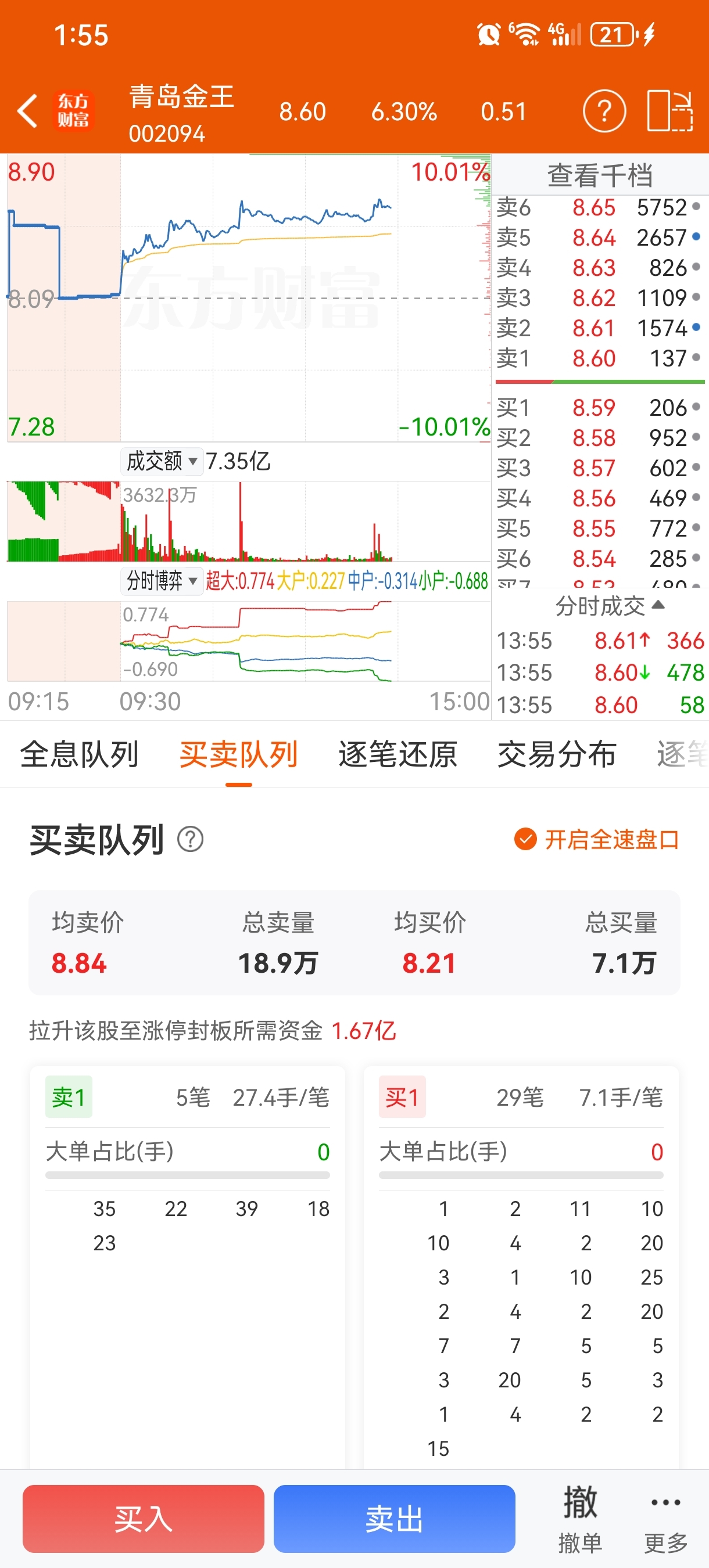Open the 成交额 dropdown

(x=162, y=461)
